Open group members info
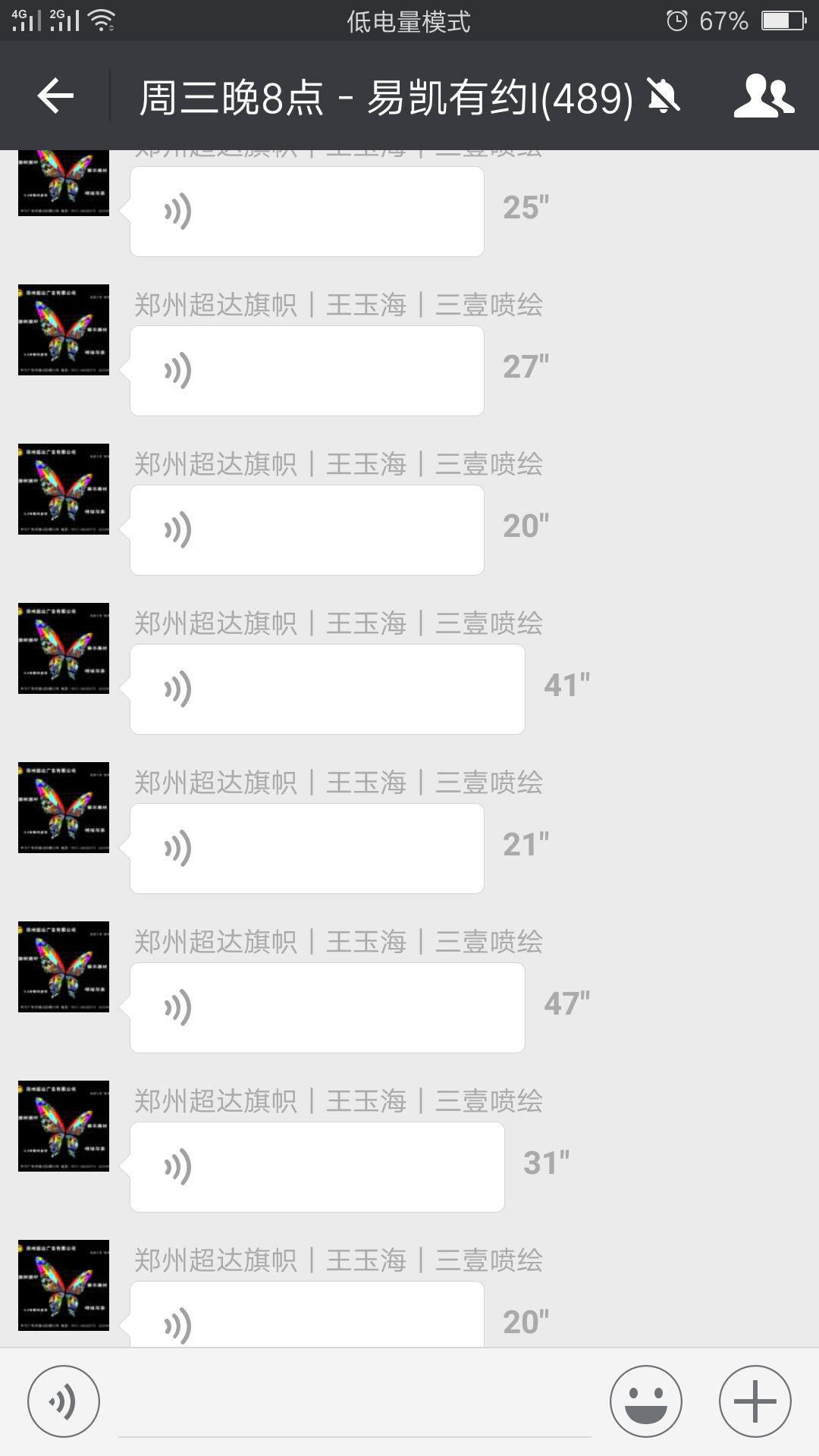819x1456 pixels. [764, 96]
